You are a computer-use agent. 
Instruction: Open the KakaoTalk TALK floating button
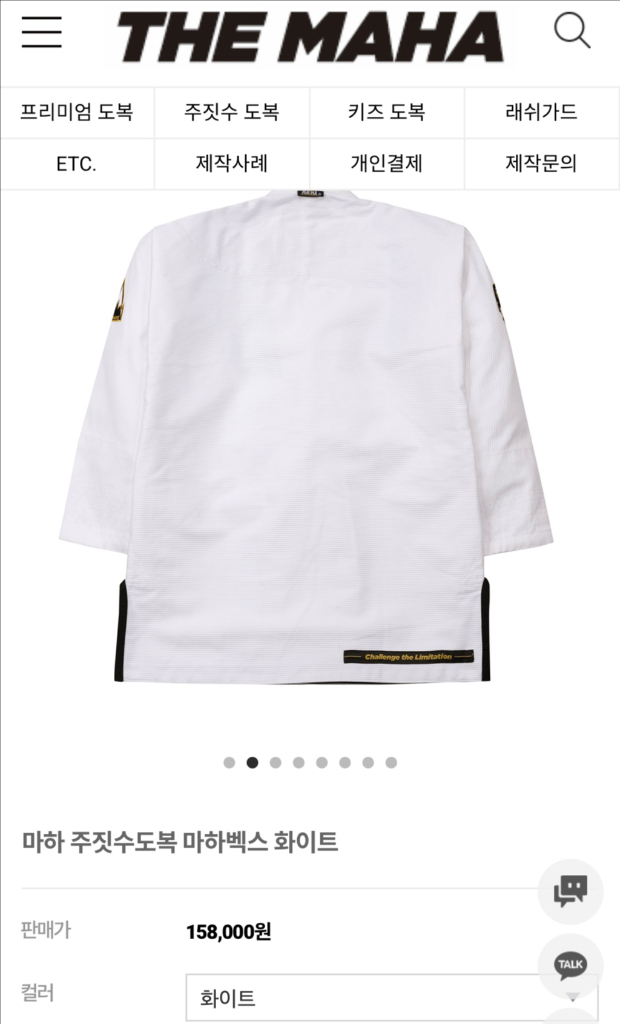coord(571,965)
